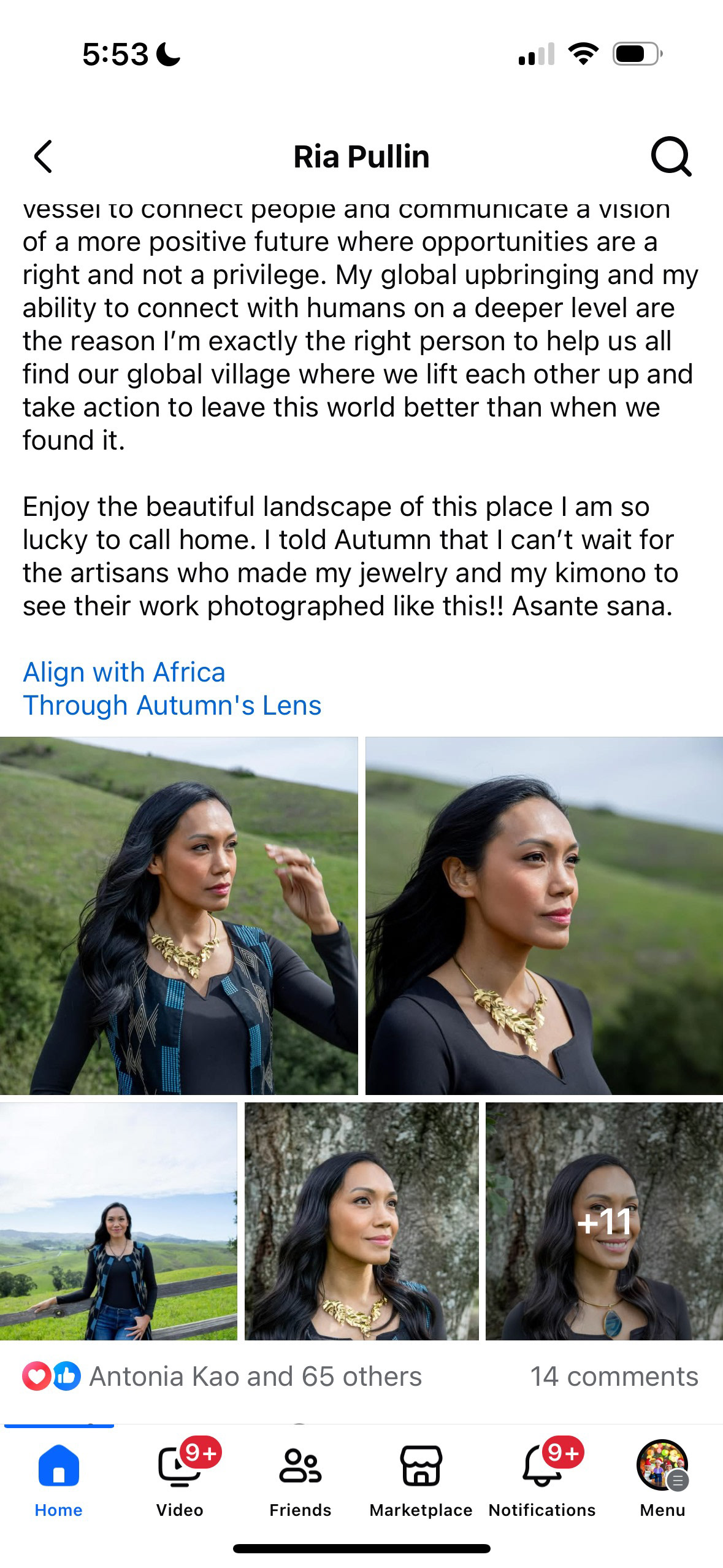
Task: Open the Notifications tab
Action: tap(542, 1480)
